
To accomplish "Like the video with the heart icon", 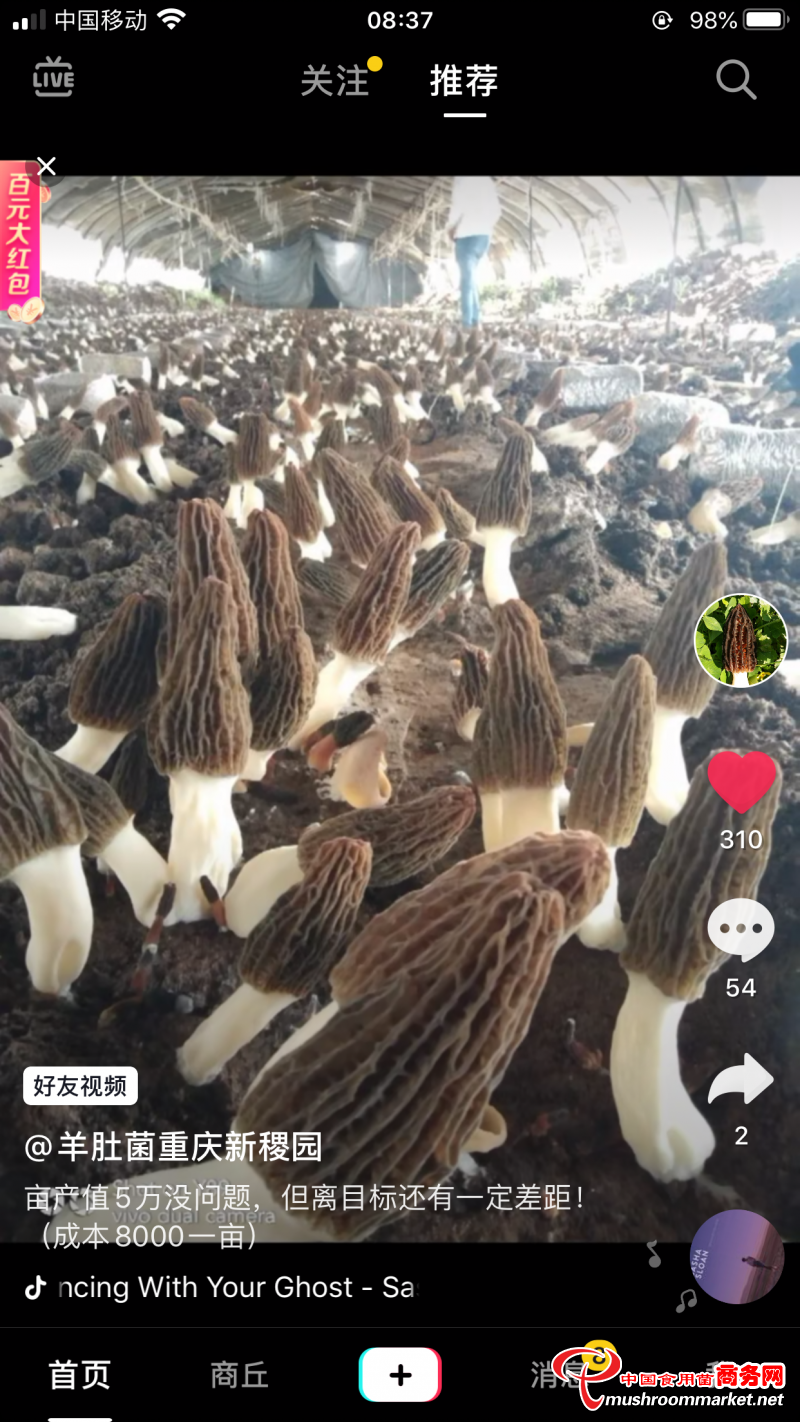I will tap(741, 782).
